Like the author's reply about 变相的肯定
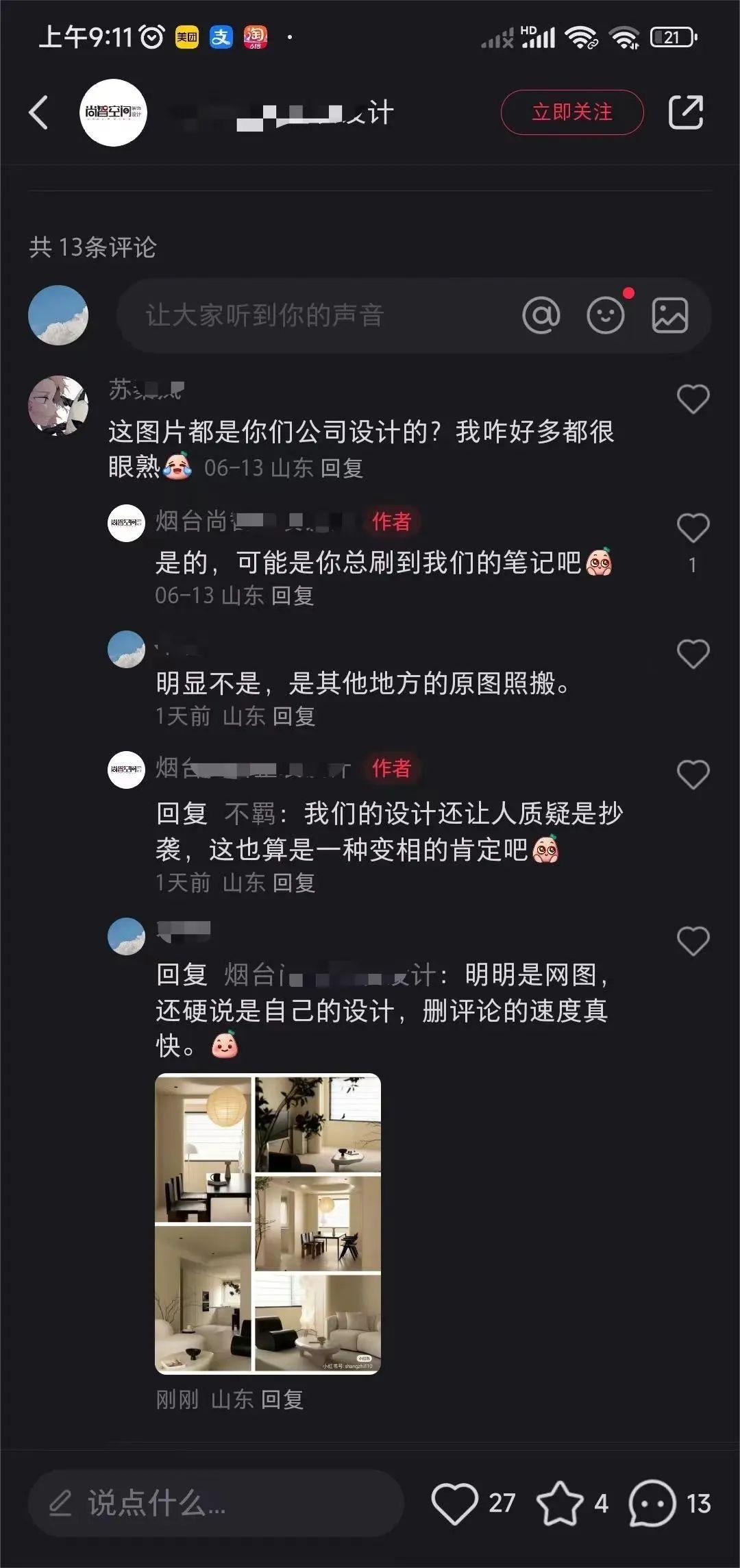This screenshot has height=1568, width=740. click(x=693, y=775)
